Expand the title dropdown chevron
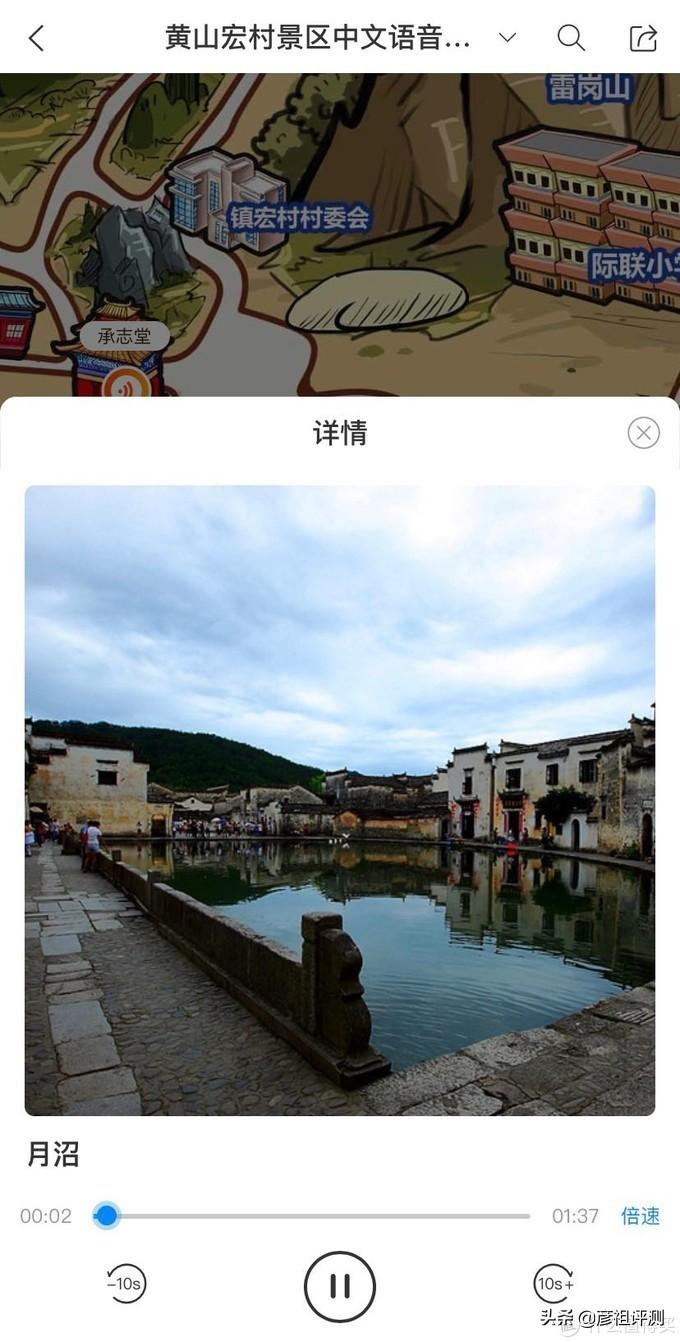The width and height of the screenshot is (680, 1342). 507,38
